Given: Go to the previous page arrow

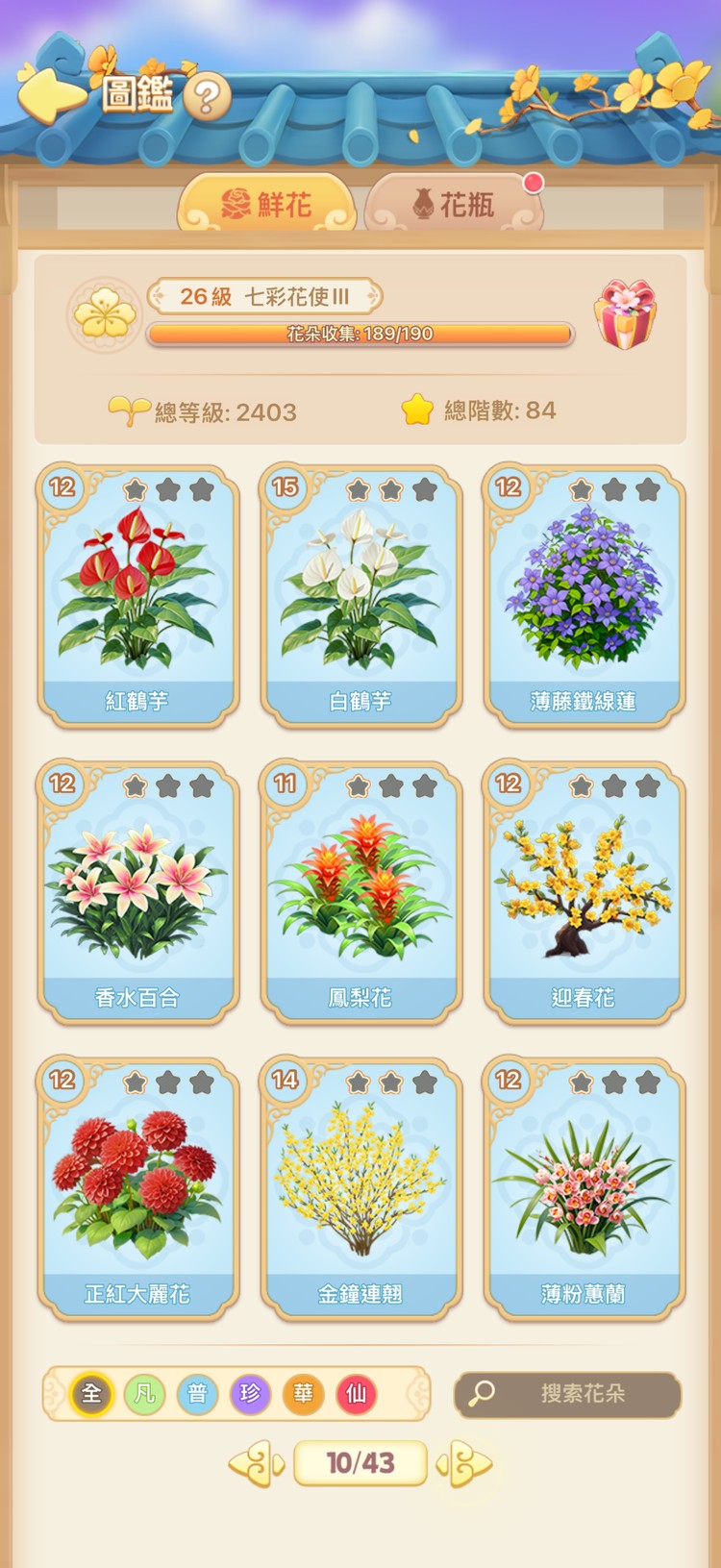Looking at the screenshot, I should pos(255,1464).
